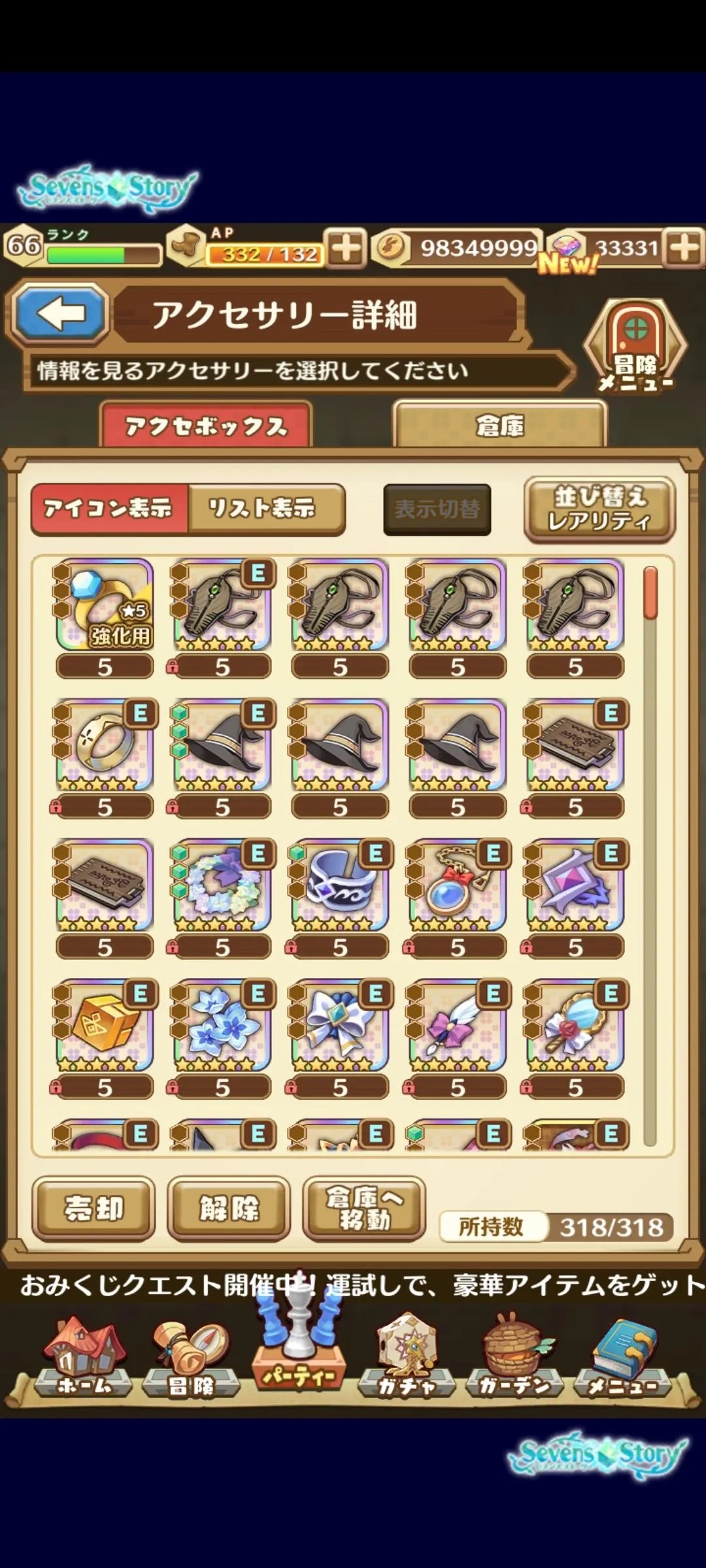The height and width of the screenshot is (1568, 706).
Task: Open the 冒険メニュー door button
Action: [x=635, y=346]
